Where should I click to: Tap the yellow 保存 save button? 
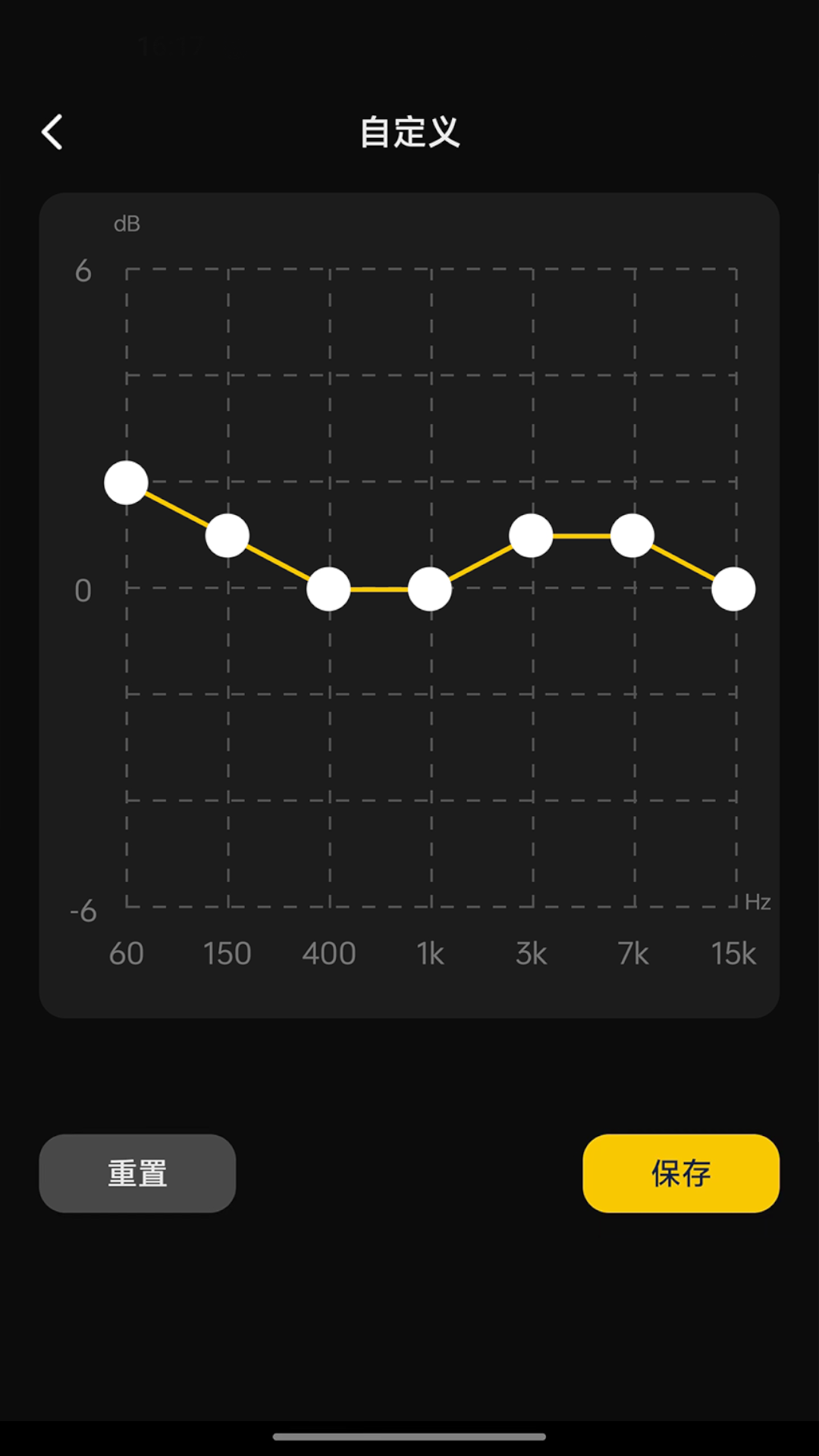[680, 1172]
